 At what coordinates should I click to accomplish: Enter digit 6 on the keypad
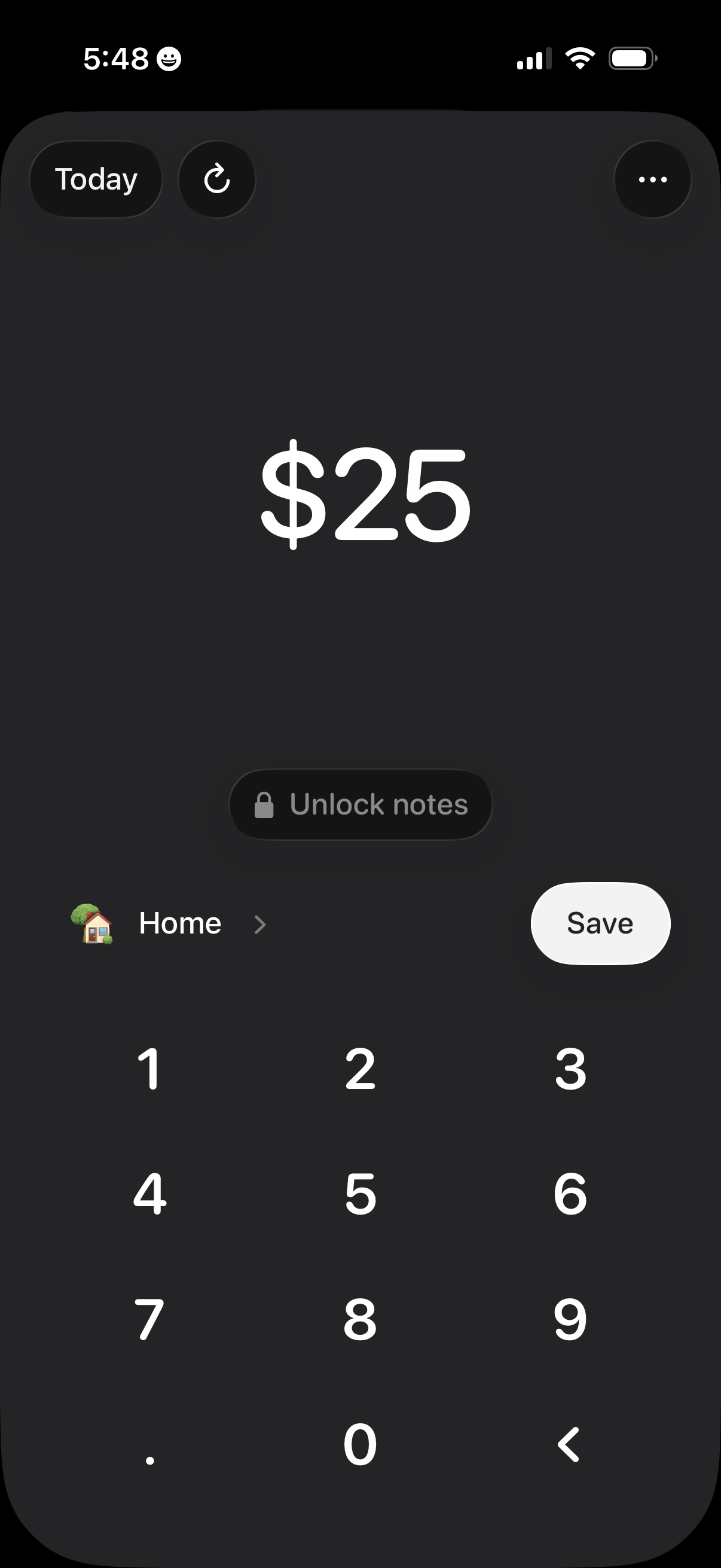tap(570, 1194)
